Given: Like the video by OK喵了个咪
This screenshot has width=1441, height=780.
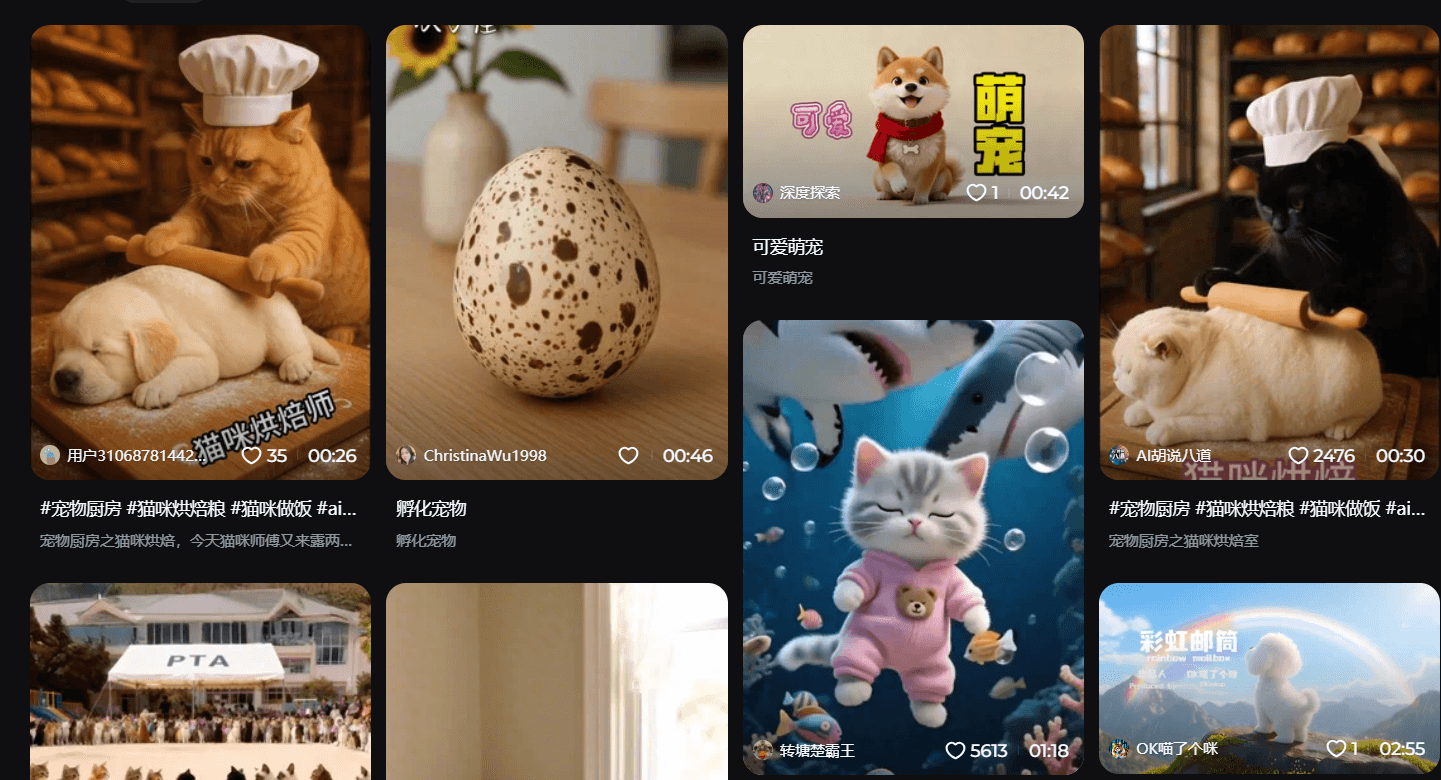Looking at the screenshot, I should click(1336, 749).
